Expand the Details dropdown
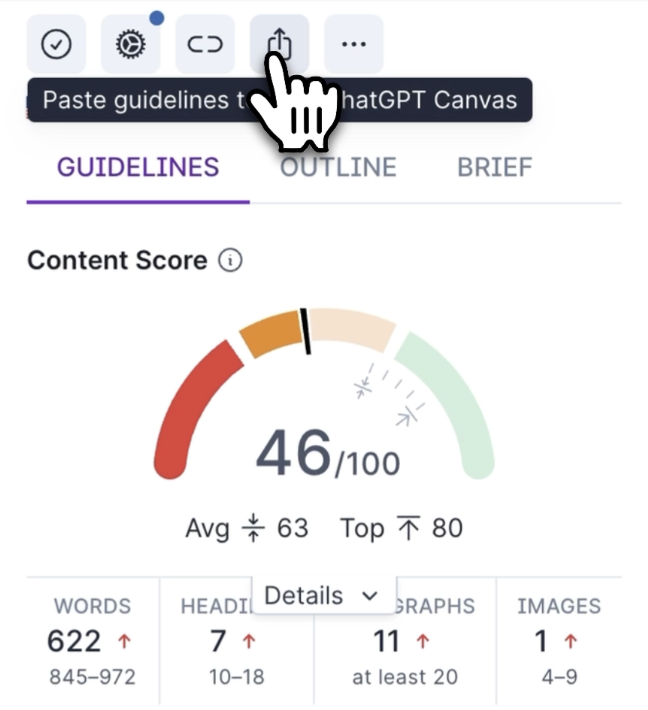 [x=323, y=596]
